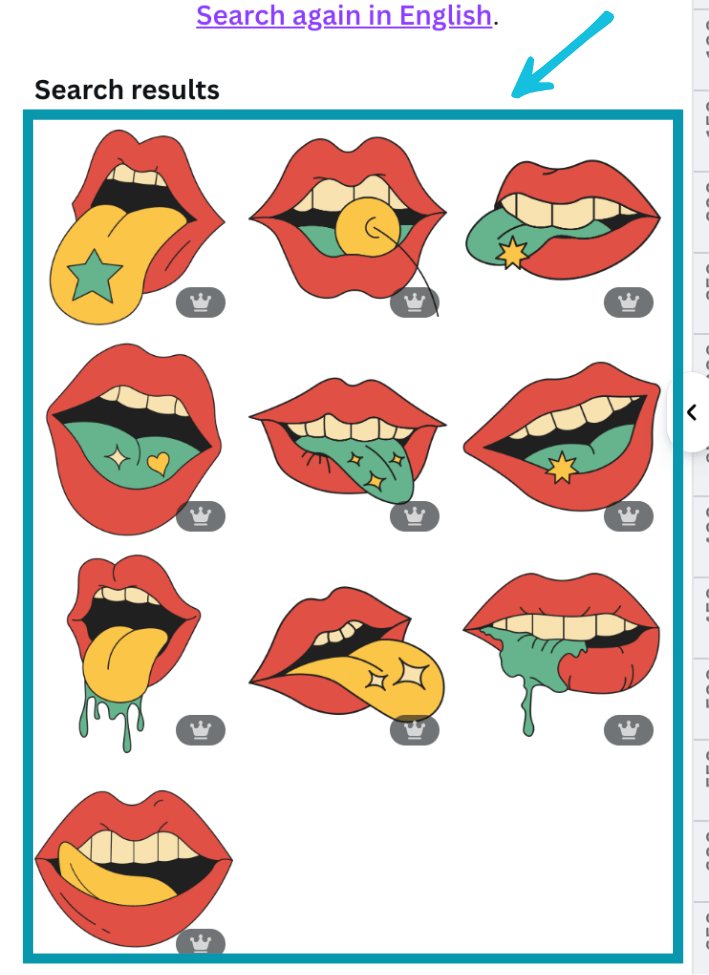The width and height of the screenshot is (709, 975).
Task: Select the biting lips dripping green slime
Action: (x=560, y=640)
